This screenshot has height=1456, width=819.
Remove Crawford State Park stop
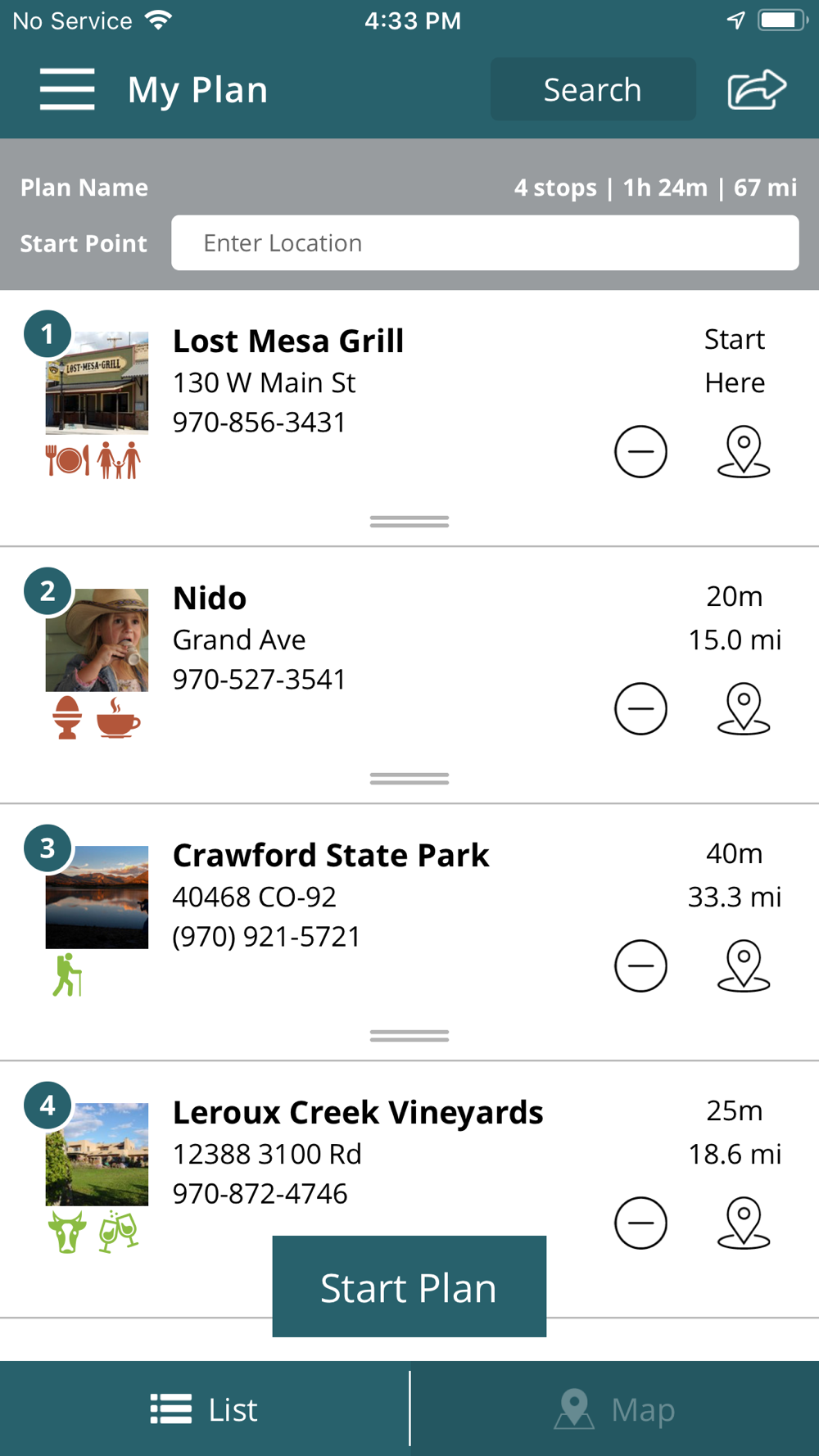click(640, 965)
